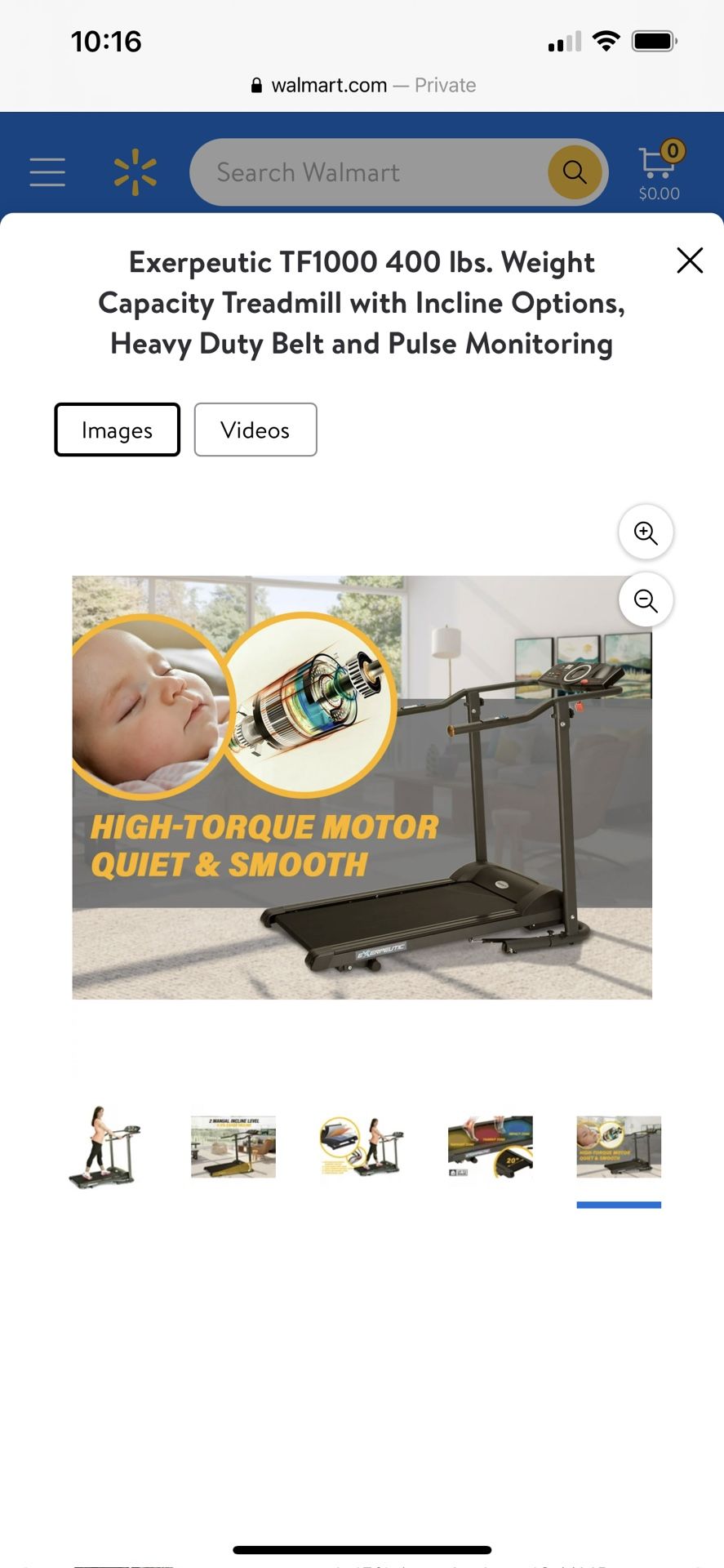
Task: Tap the Search Walmart field
Action: click(x=367, y=172)
